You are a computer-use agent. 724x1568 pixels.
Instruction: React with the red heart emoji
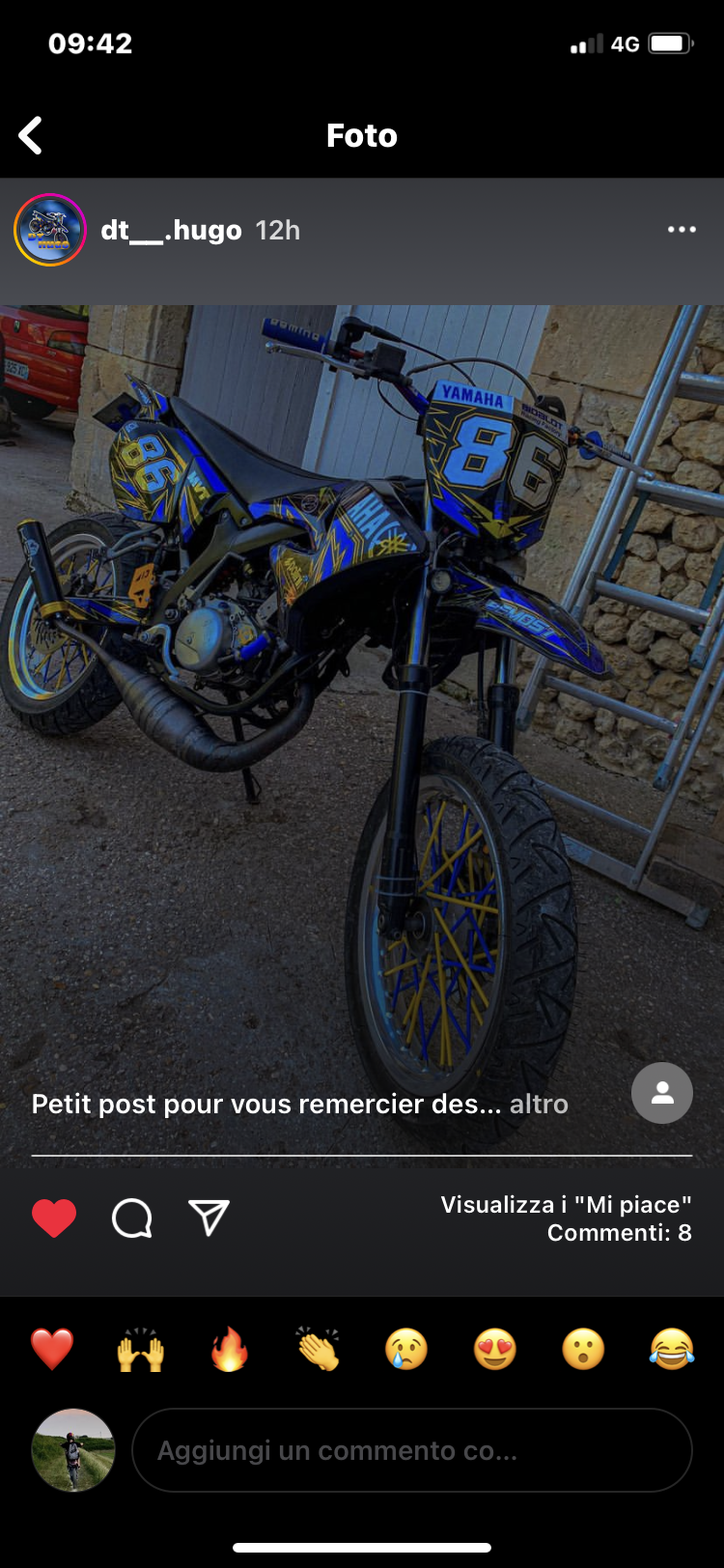(x=52, y=1349)
